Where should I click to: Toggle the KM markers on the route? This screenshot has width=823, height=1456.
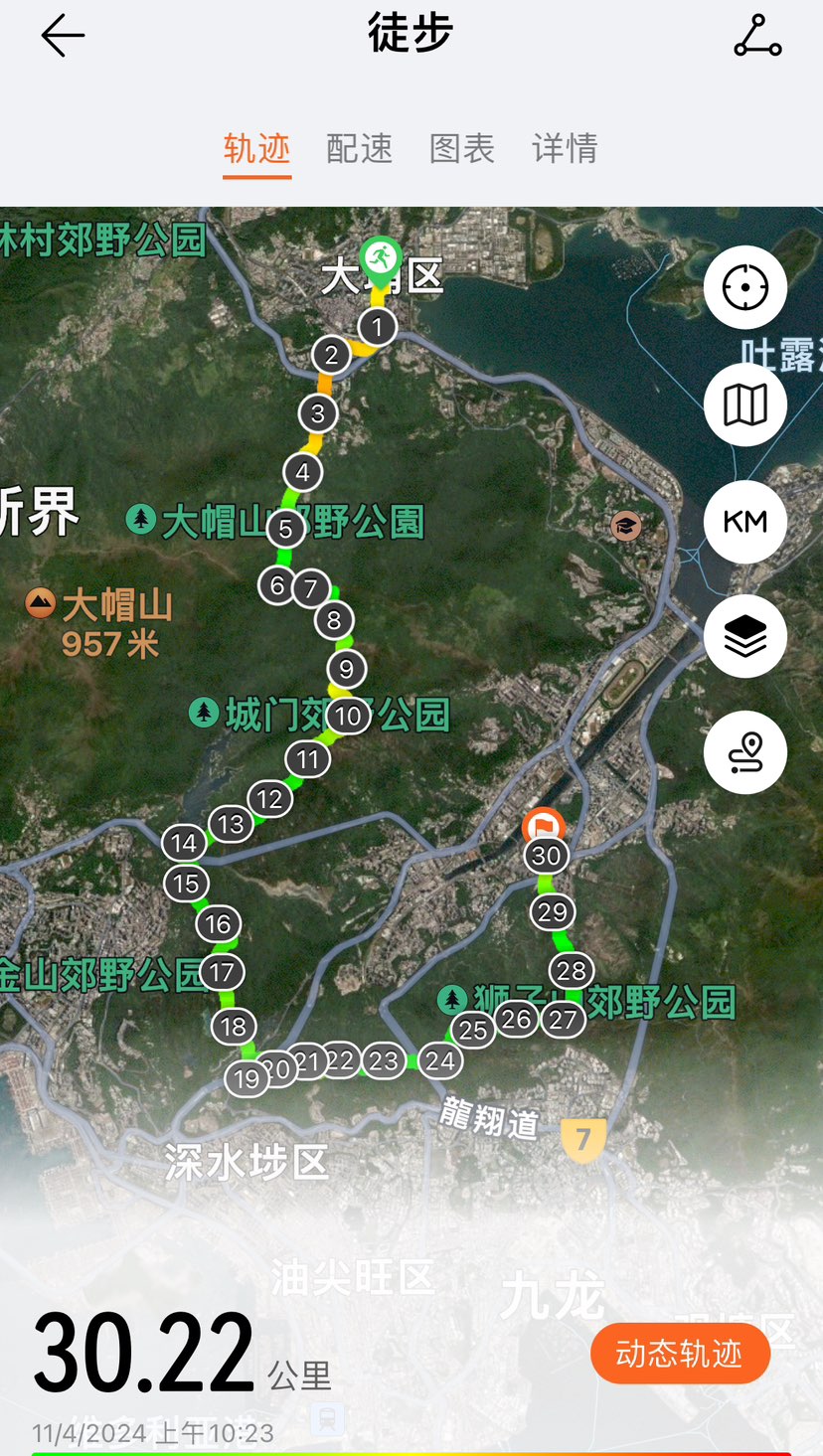(x=745, y=522)
